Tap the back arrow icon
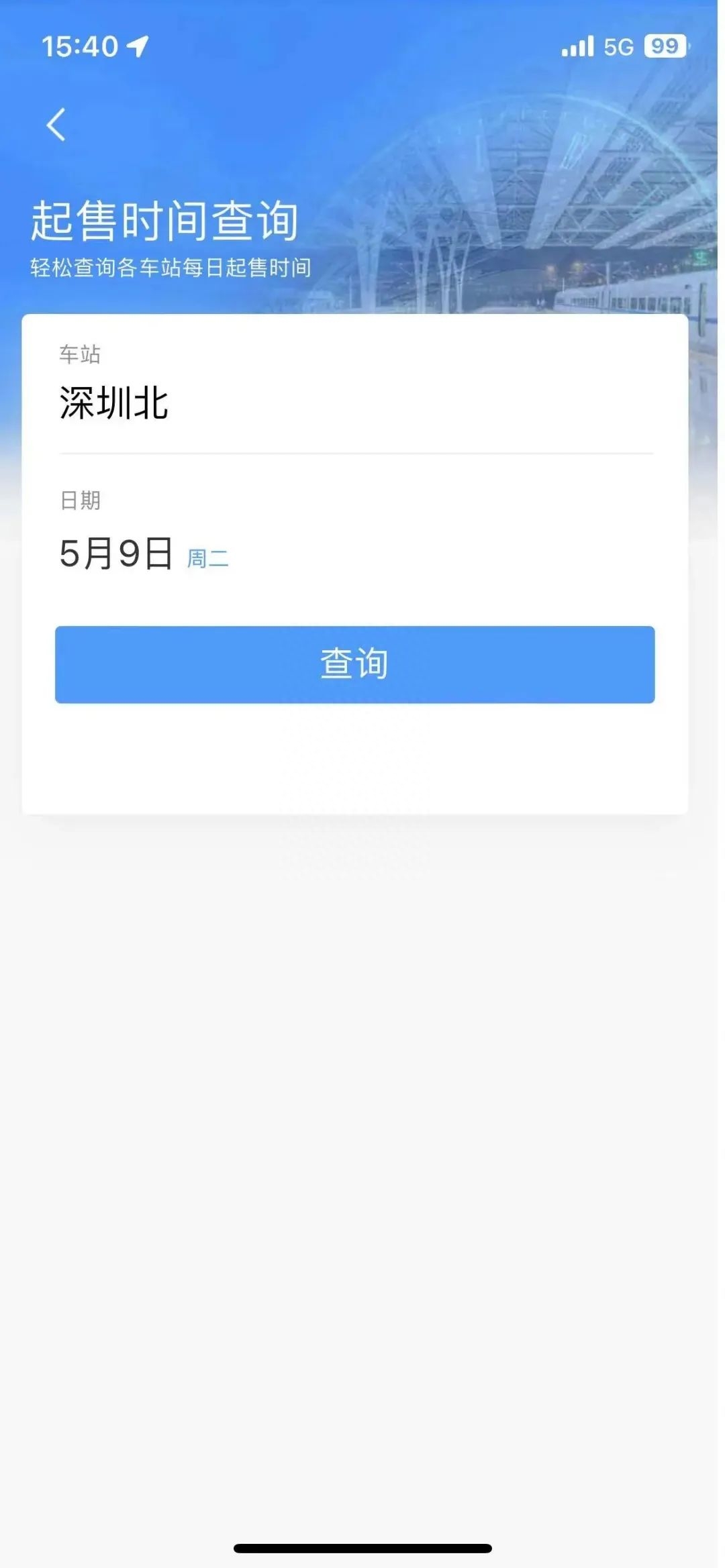The width and height of the screenshot is (725, 1568). 56,125
